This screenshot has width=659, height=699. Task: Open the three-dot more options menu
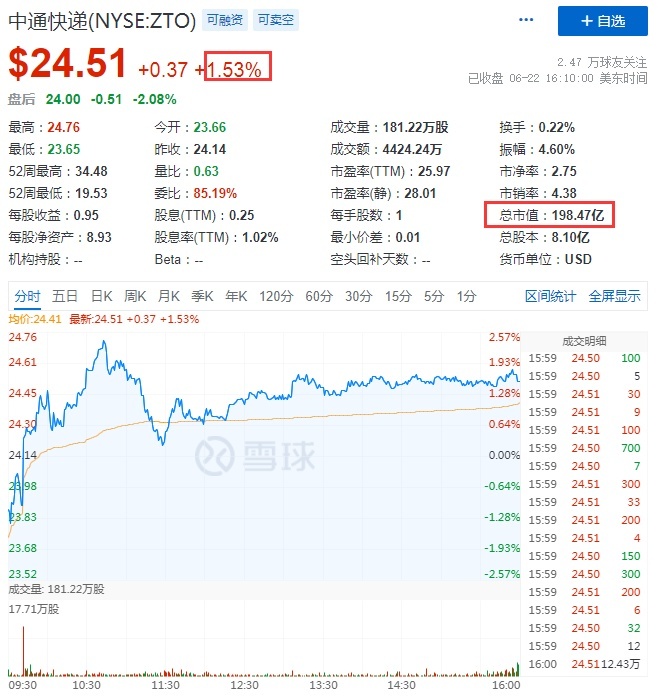[527, 20]
